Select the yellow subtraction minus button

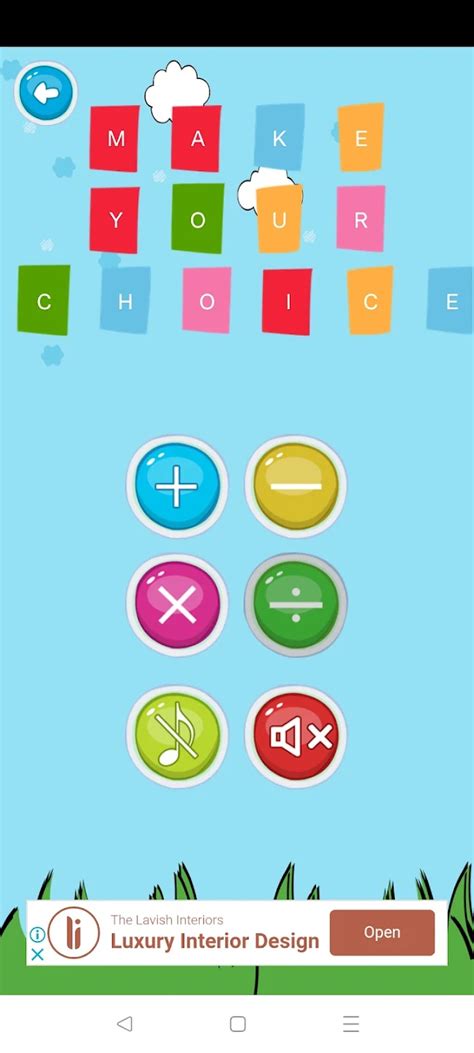296,486
